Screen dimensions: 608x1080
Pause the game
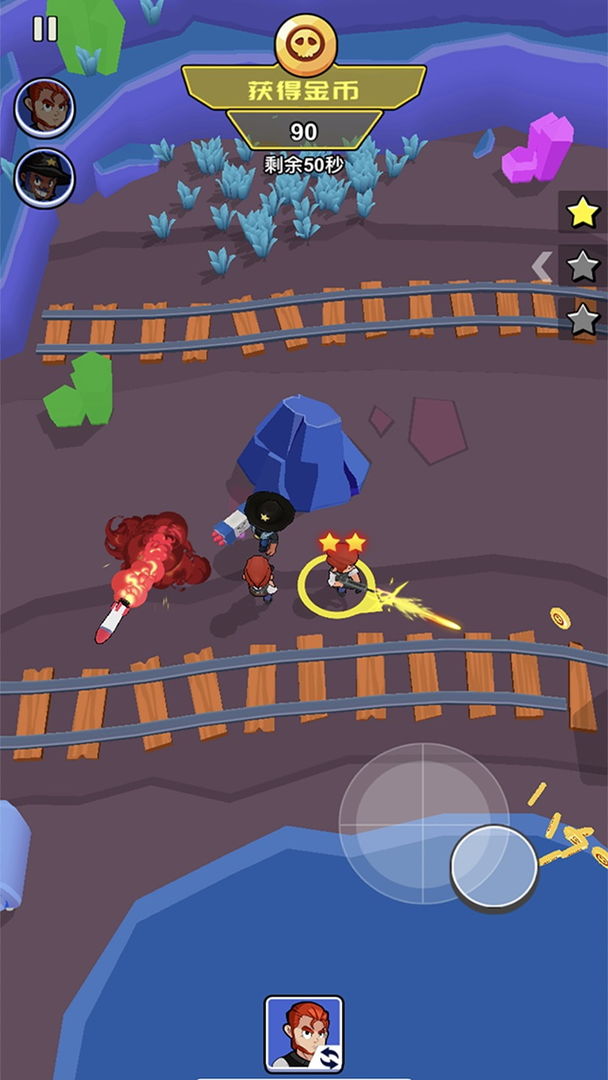[x=45, y=29]
